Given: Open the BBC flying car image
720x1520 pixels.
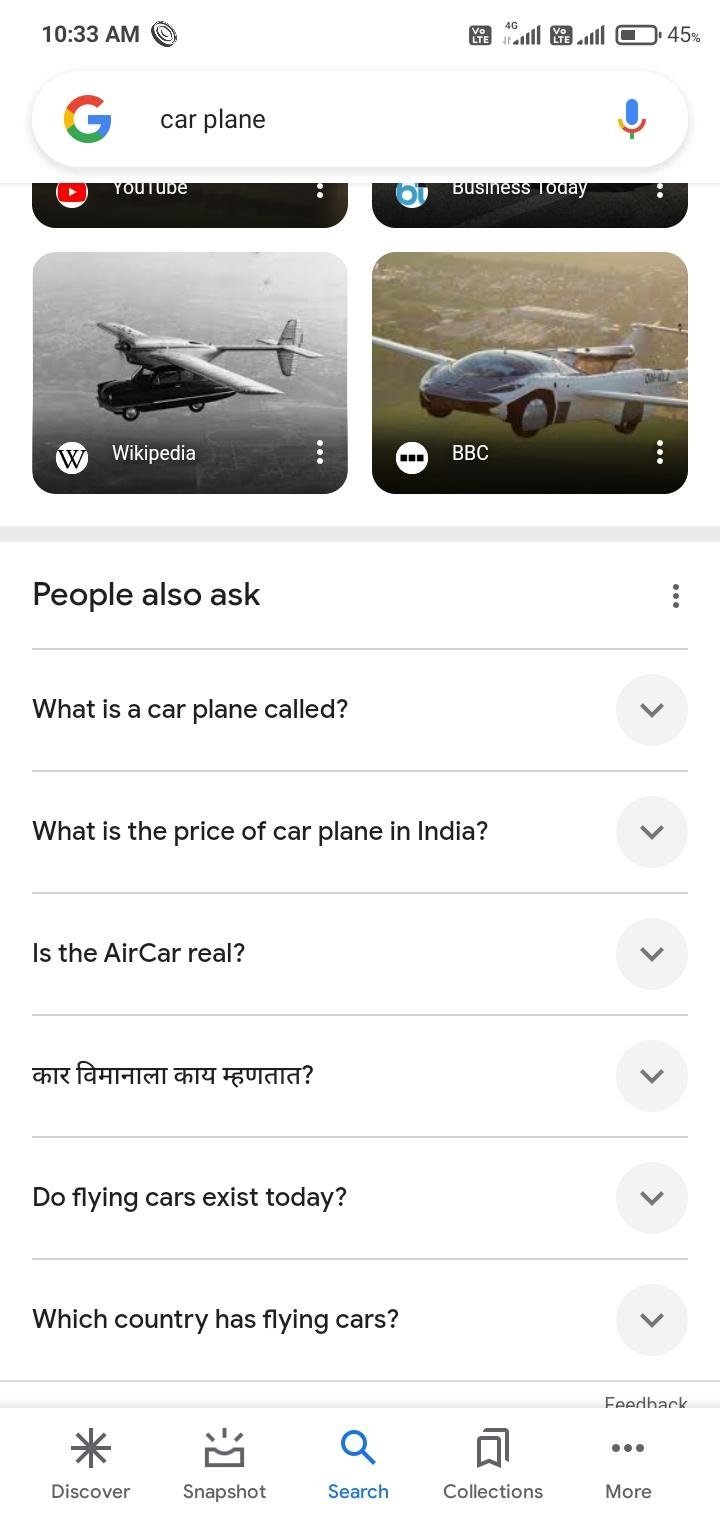Looking at the screenshot, I should pos(530,360).
